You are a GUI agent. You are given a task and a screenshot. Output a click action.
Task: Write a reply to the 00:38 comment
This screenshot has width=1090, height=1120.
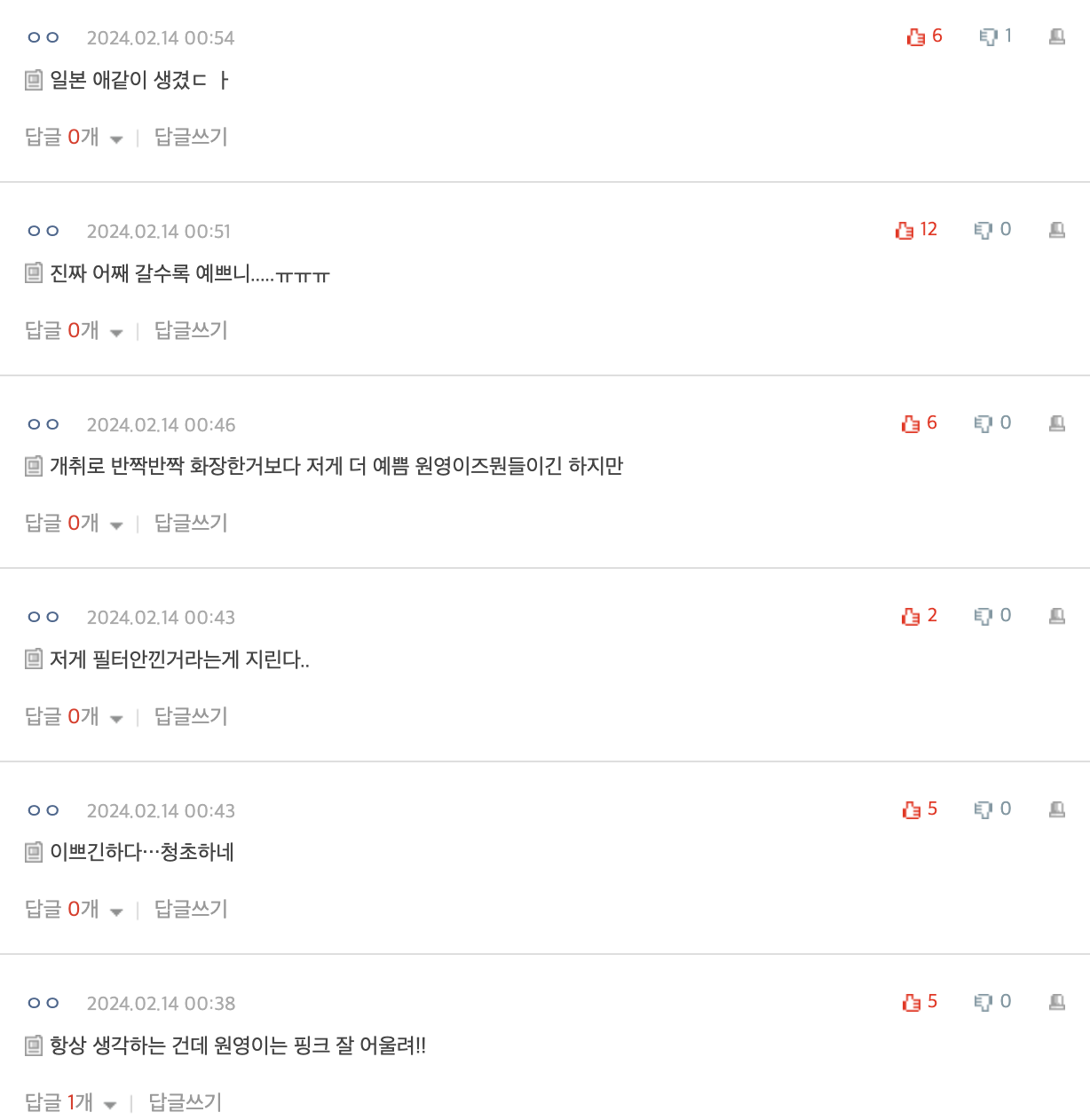(185, 1102)
